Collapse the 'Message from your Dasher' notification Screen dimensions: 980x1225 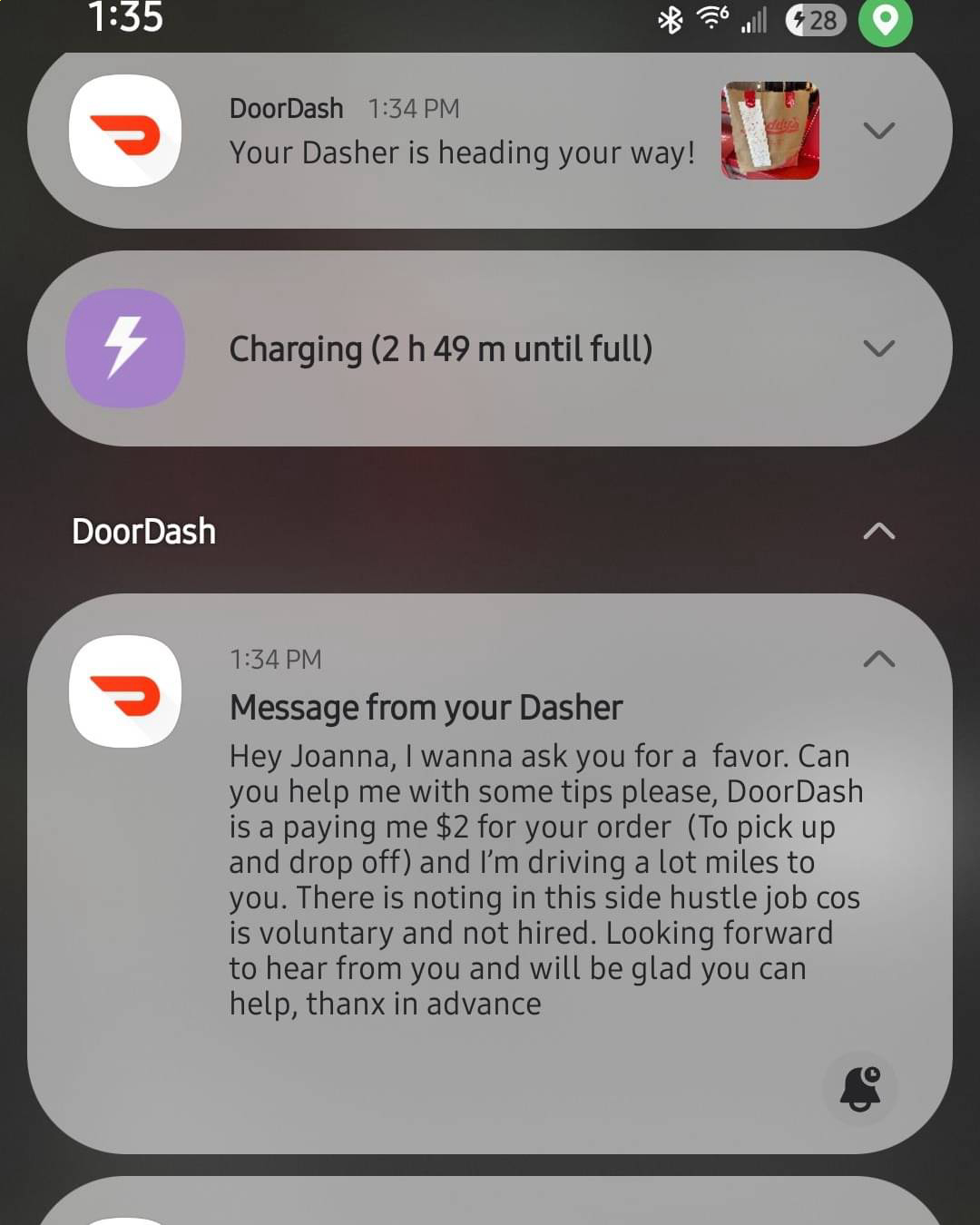pyautogui.click(x=878, y=660)
